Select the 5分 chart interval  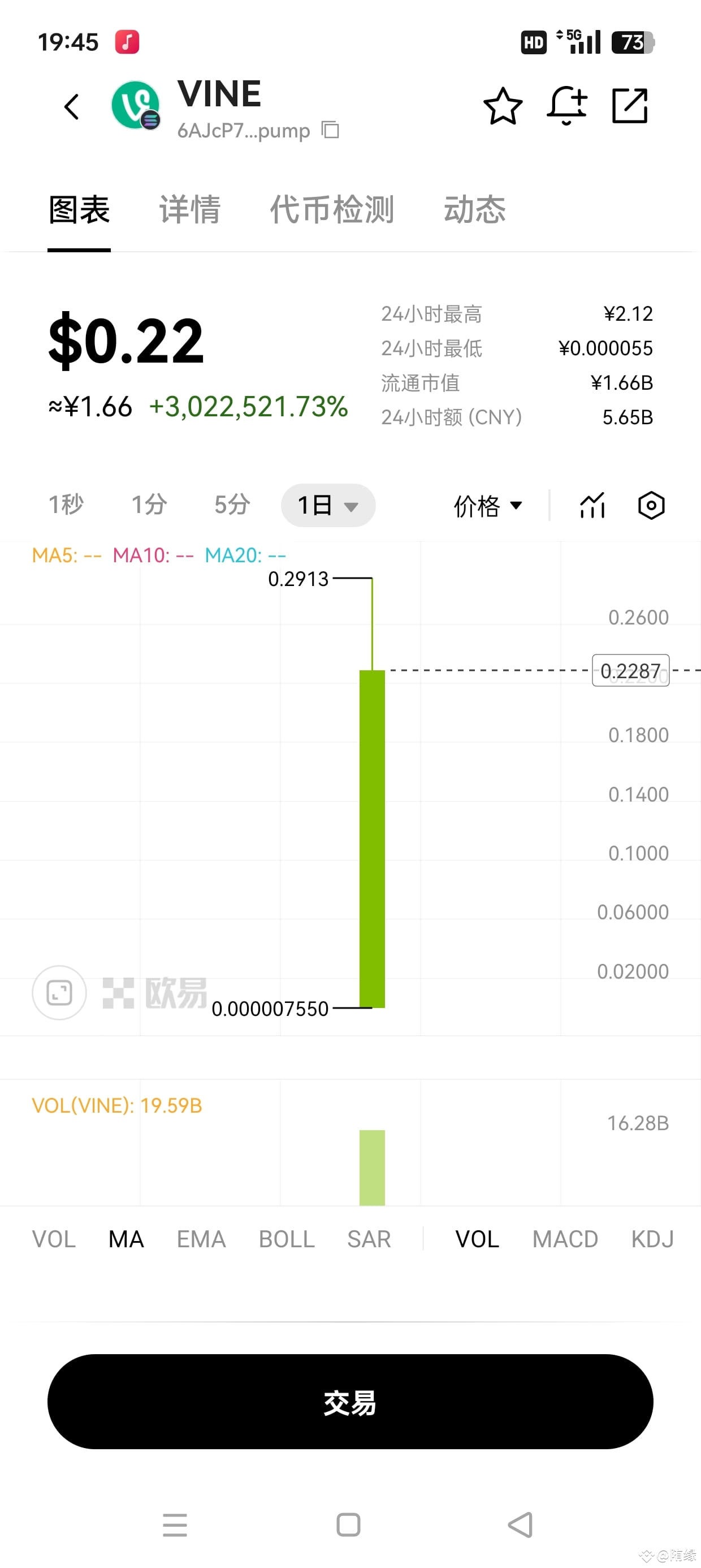click(232, 505)
